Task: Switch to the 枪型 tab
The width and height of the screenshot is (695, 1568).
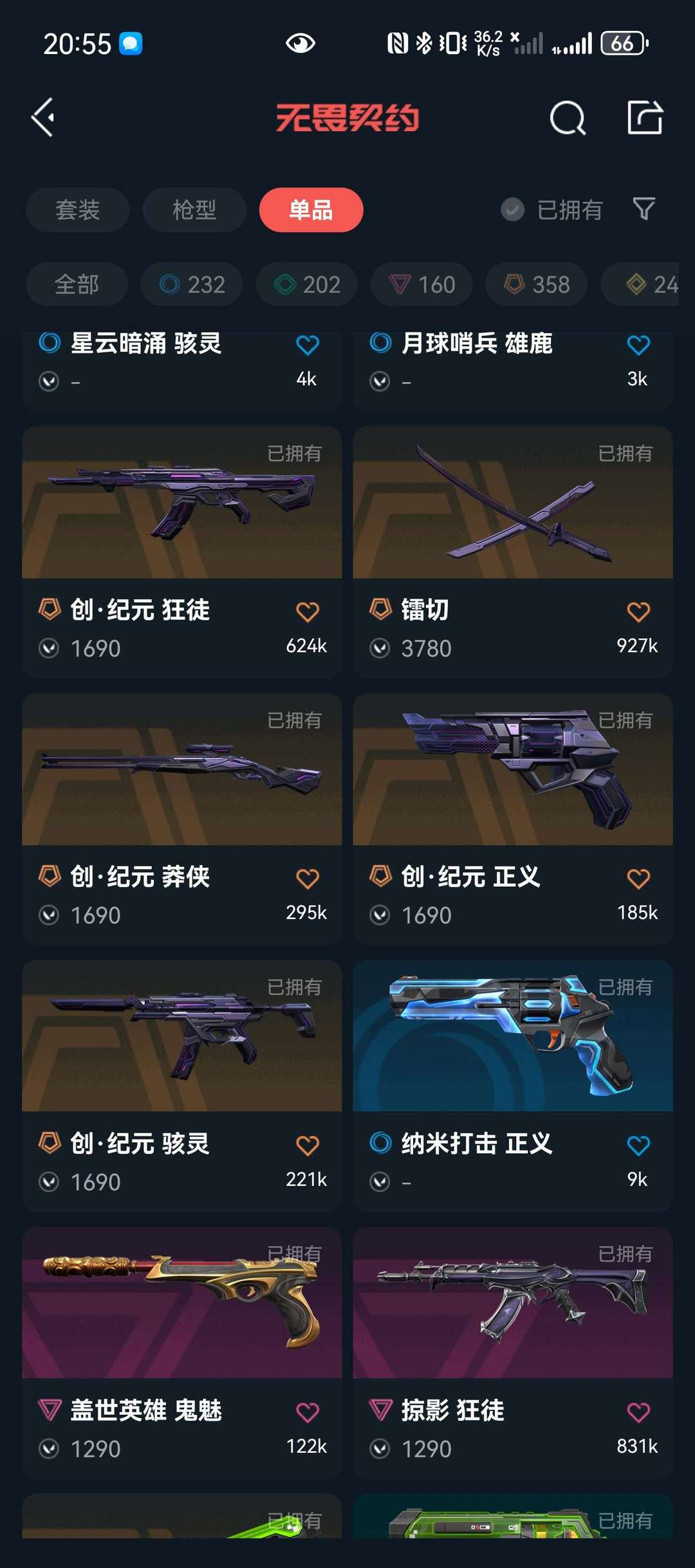Action: [x=194, y=210]
